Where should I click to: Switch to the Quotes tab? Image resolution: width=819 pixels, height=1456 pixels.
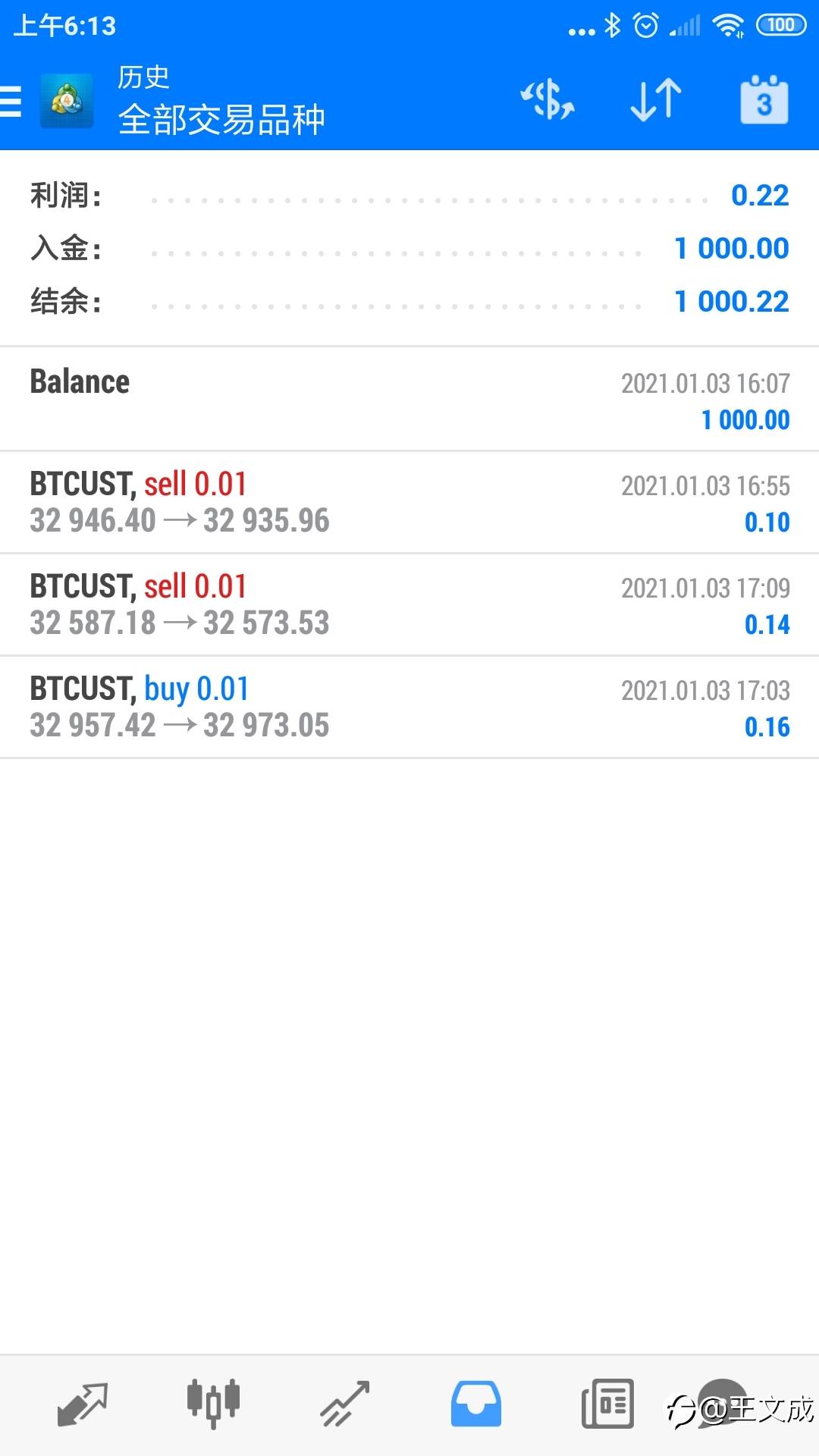[82, 1404]
